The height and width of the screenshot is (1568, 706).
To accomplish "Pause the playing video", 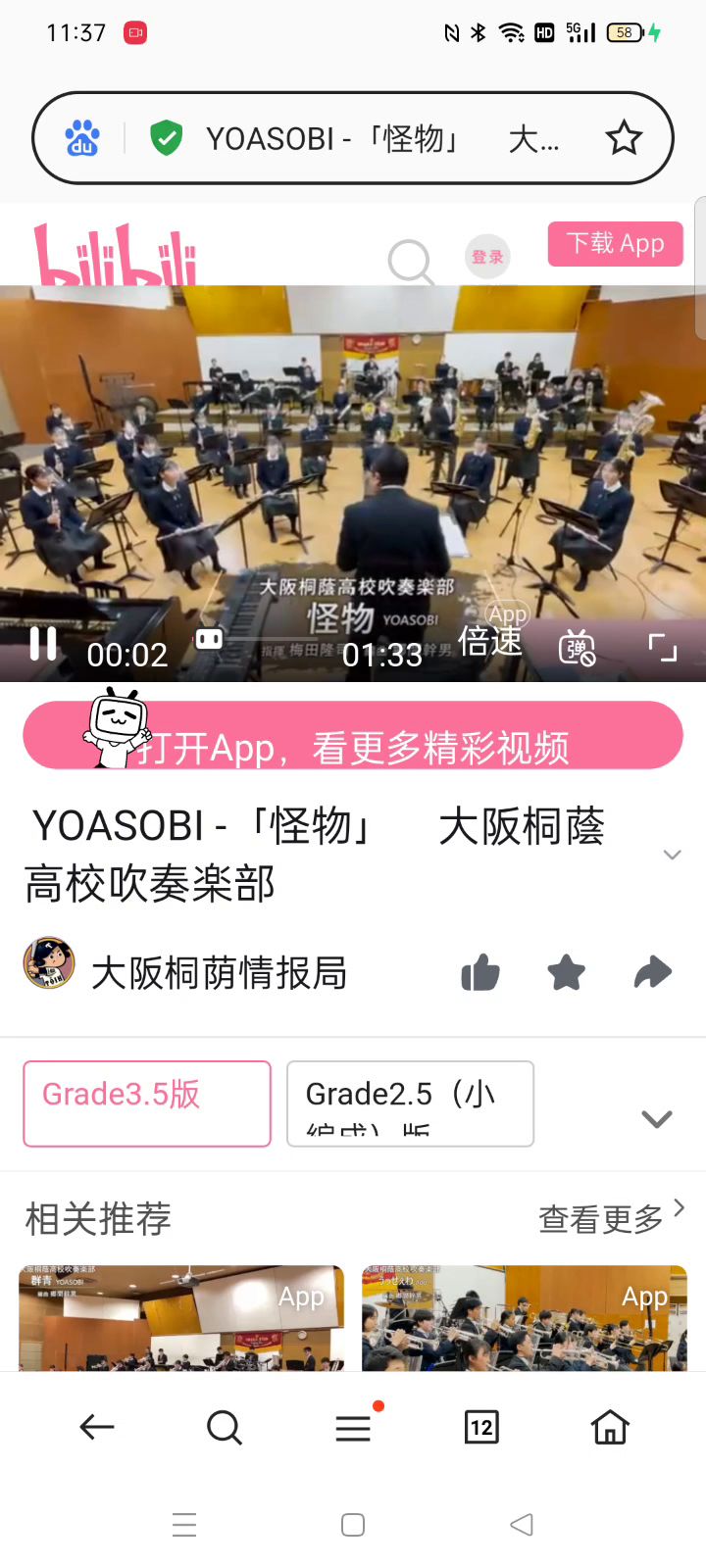I will click(x=43, y=645).
